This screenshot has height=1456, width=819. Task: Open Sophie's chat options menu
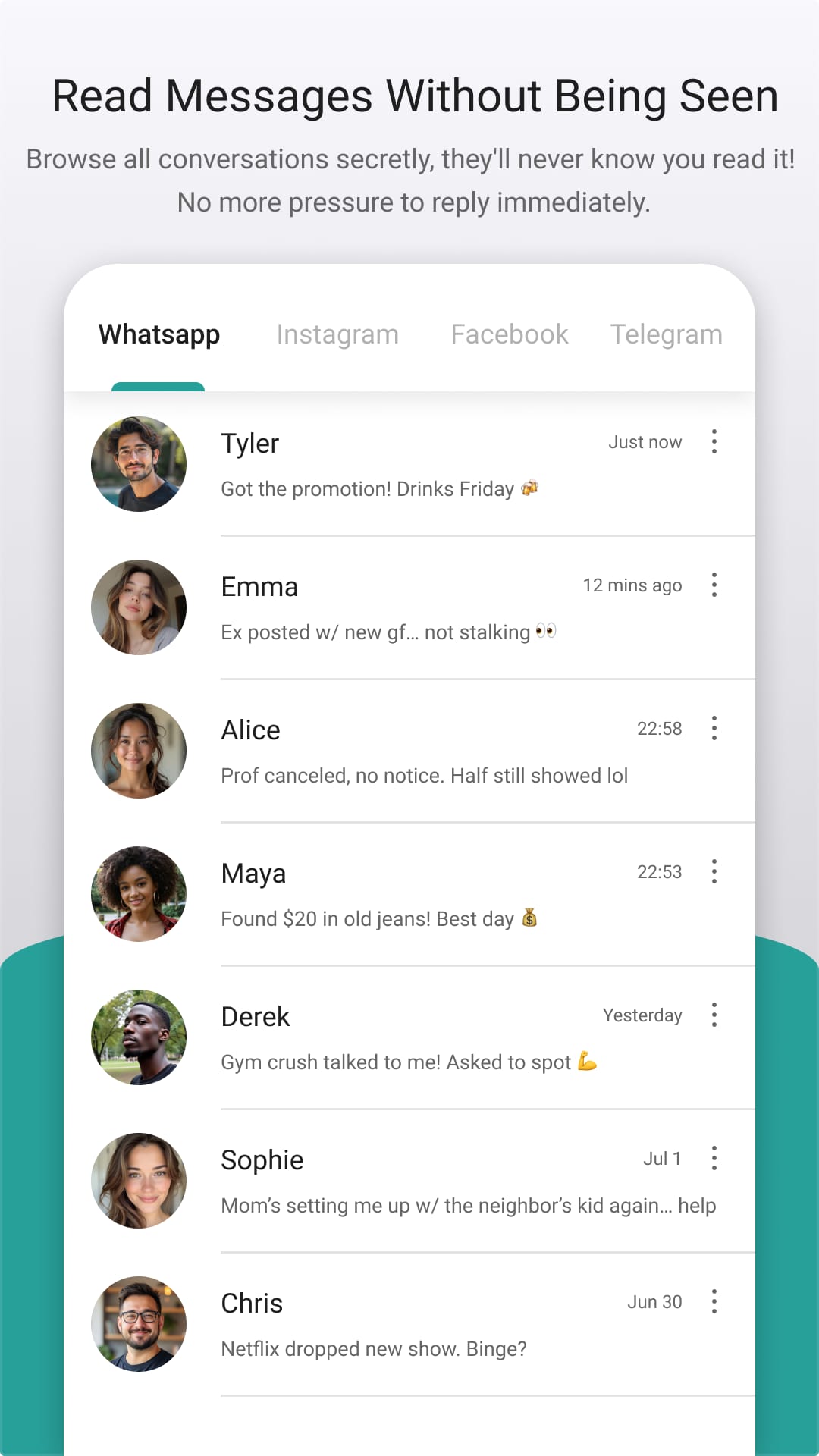(714, 1158)
